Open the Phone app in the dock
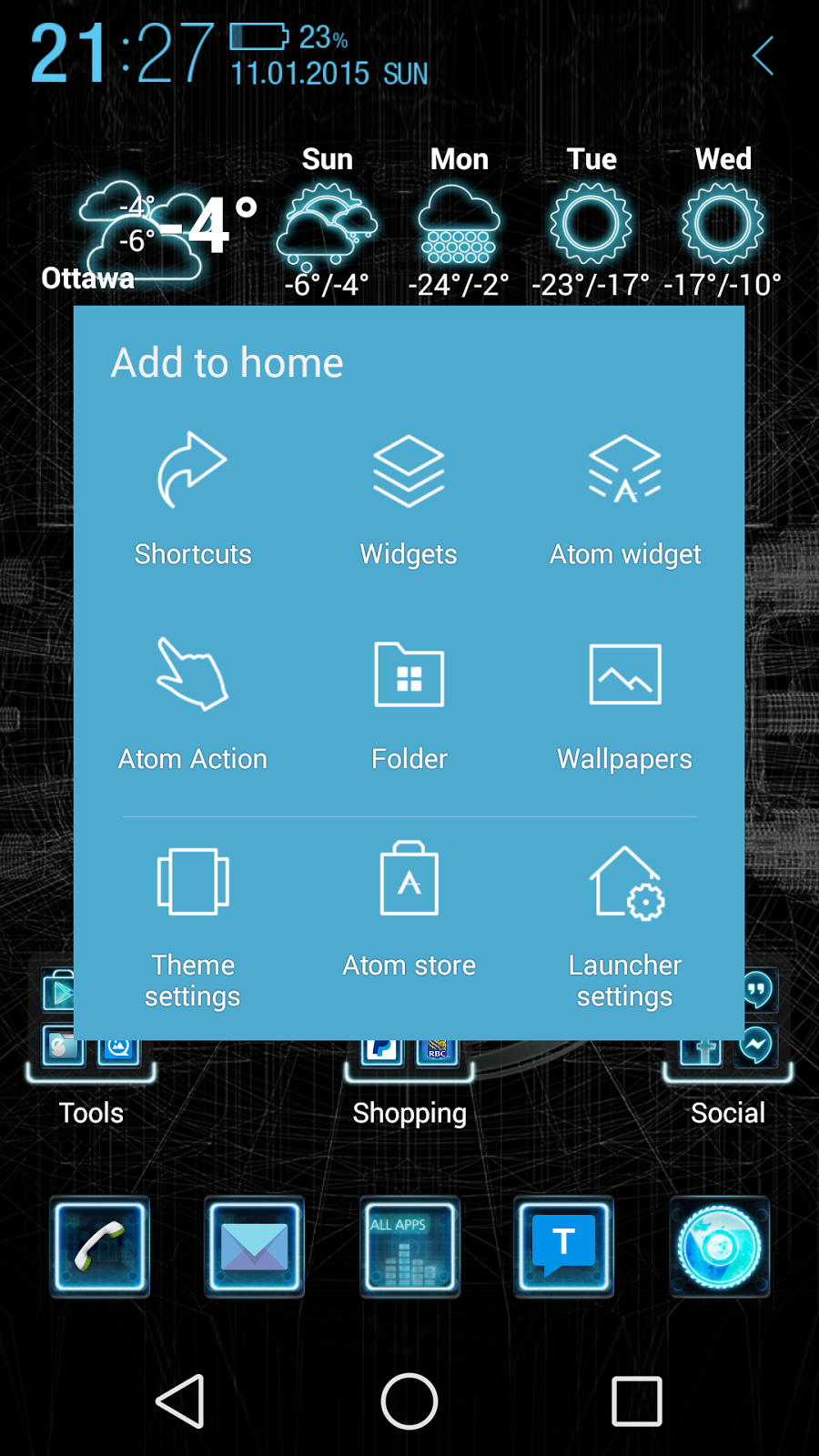The width and height of the screenshot is (819, 1456). tap(99, 1247)
